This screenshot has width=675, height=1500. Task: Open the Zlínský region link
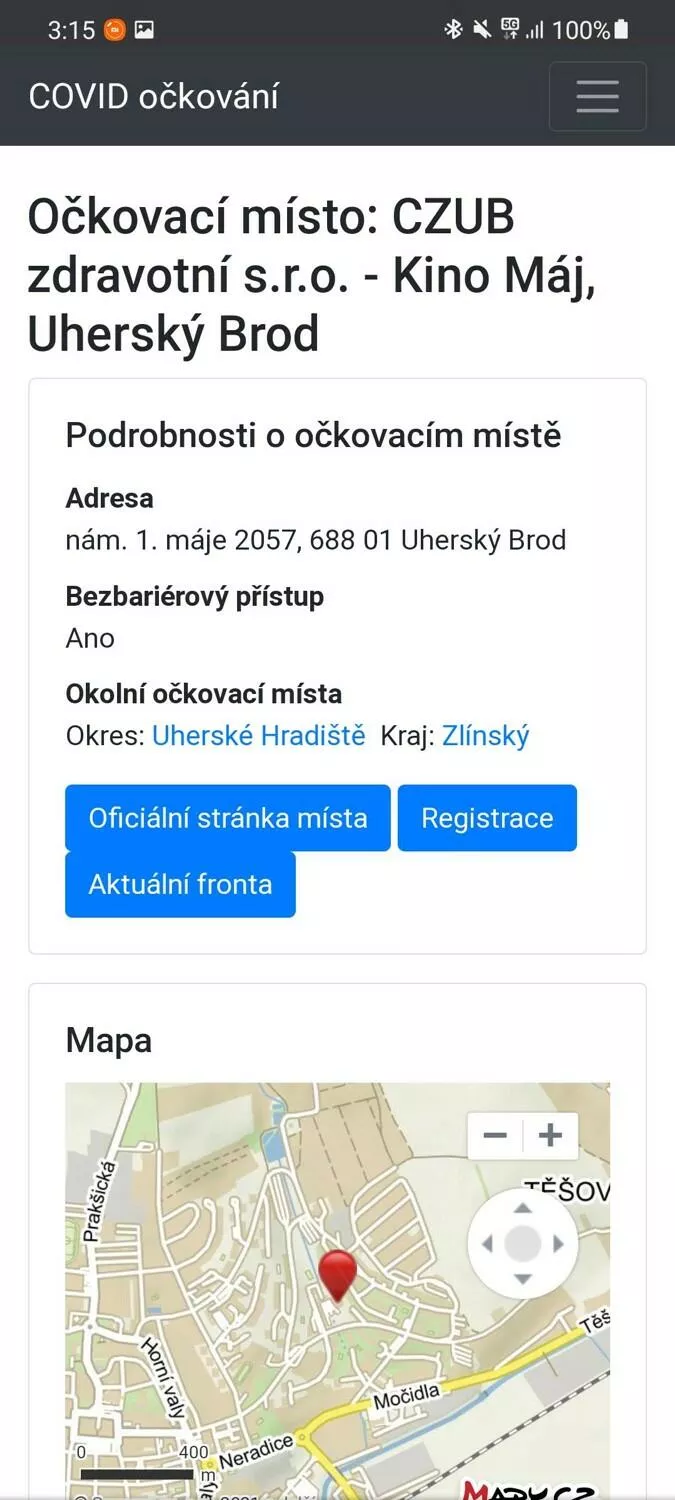click(486, 736)
